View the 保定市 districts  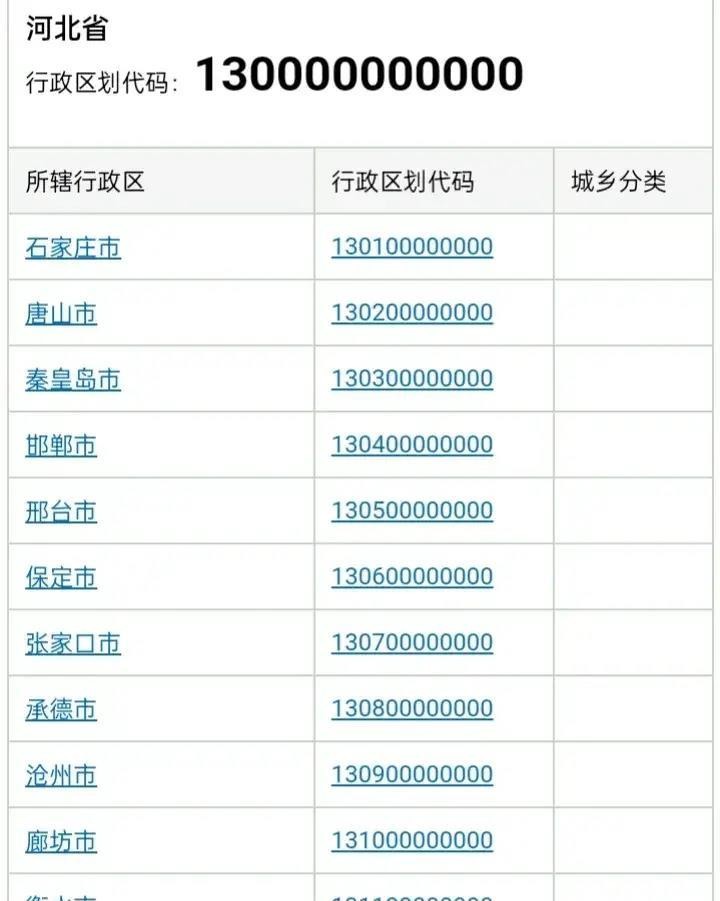(x=61, y=578)
